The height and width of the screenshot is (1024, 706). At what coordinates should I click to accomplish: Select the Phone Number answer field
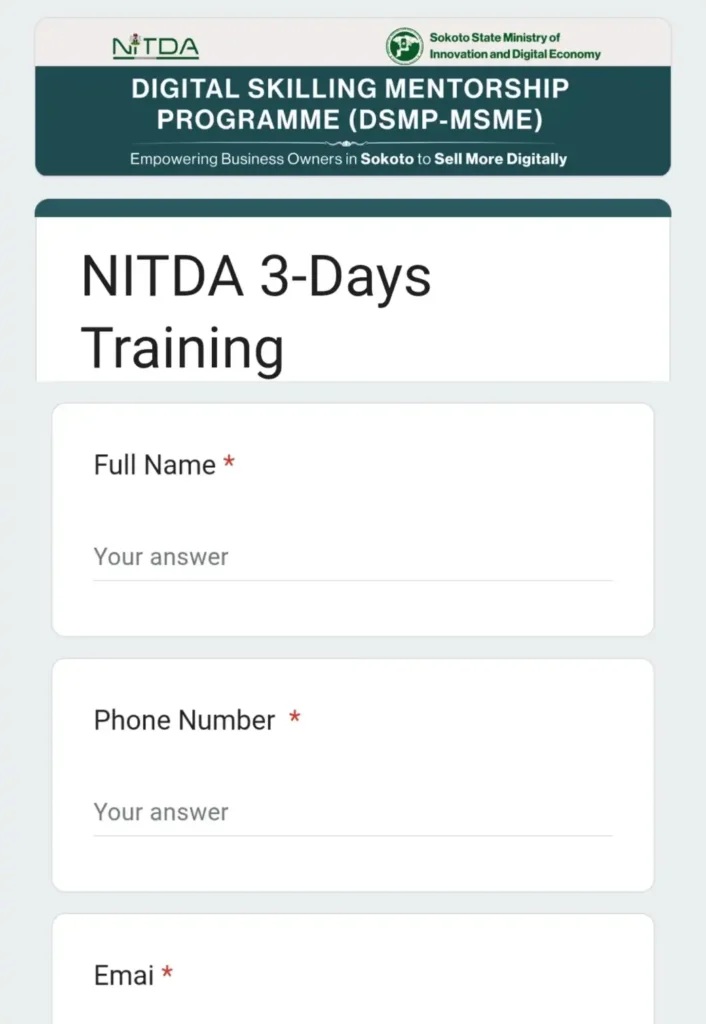[352, 813]
